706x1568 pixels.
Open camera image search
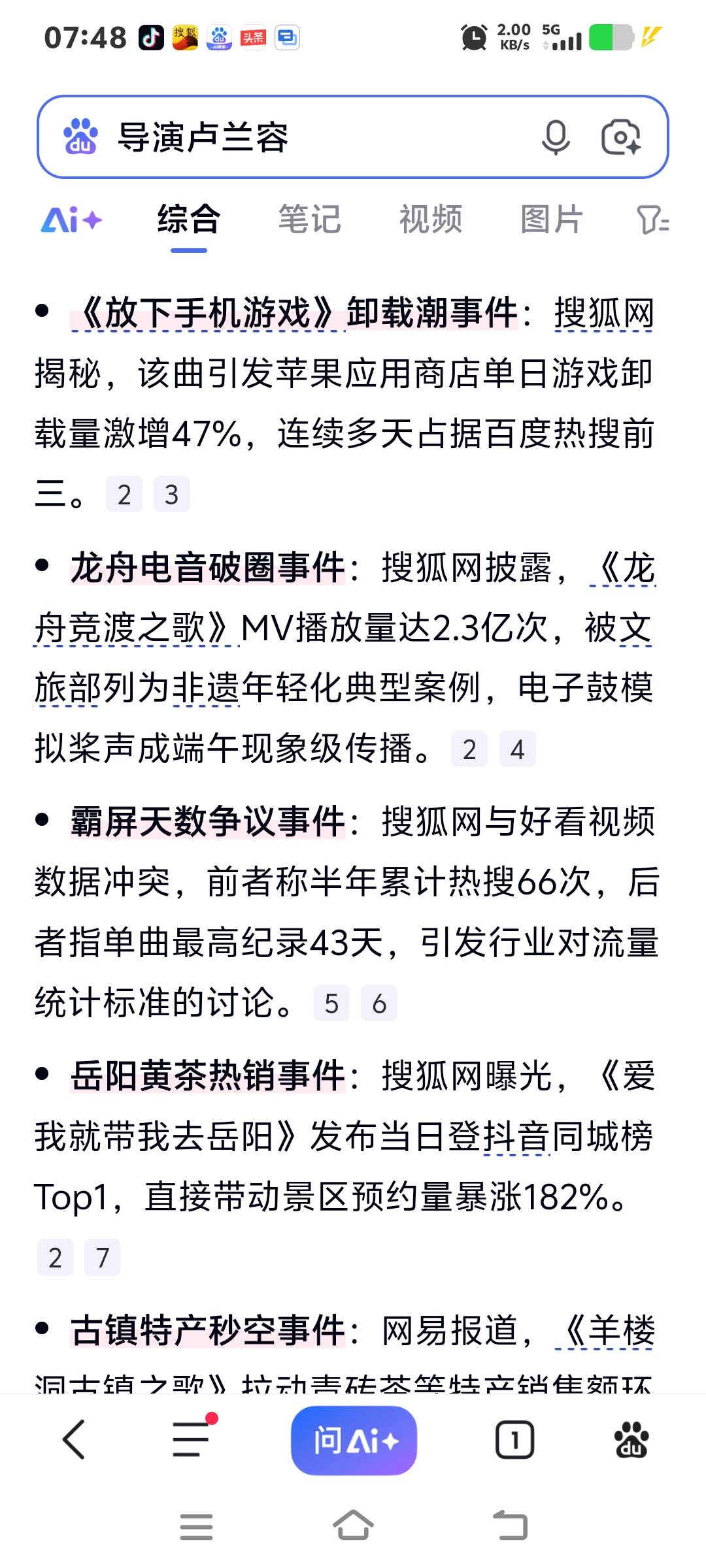tap(621, 137)
